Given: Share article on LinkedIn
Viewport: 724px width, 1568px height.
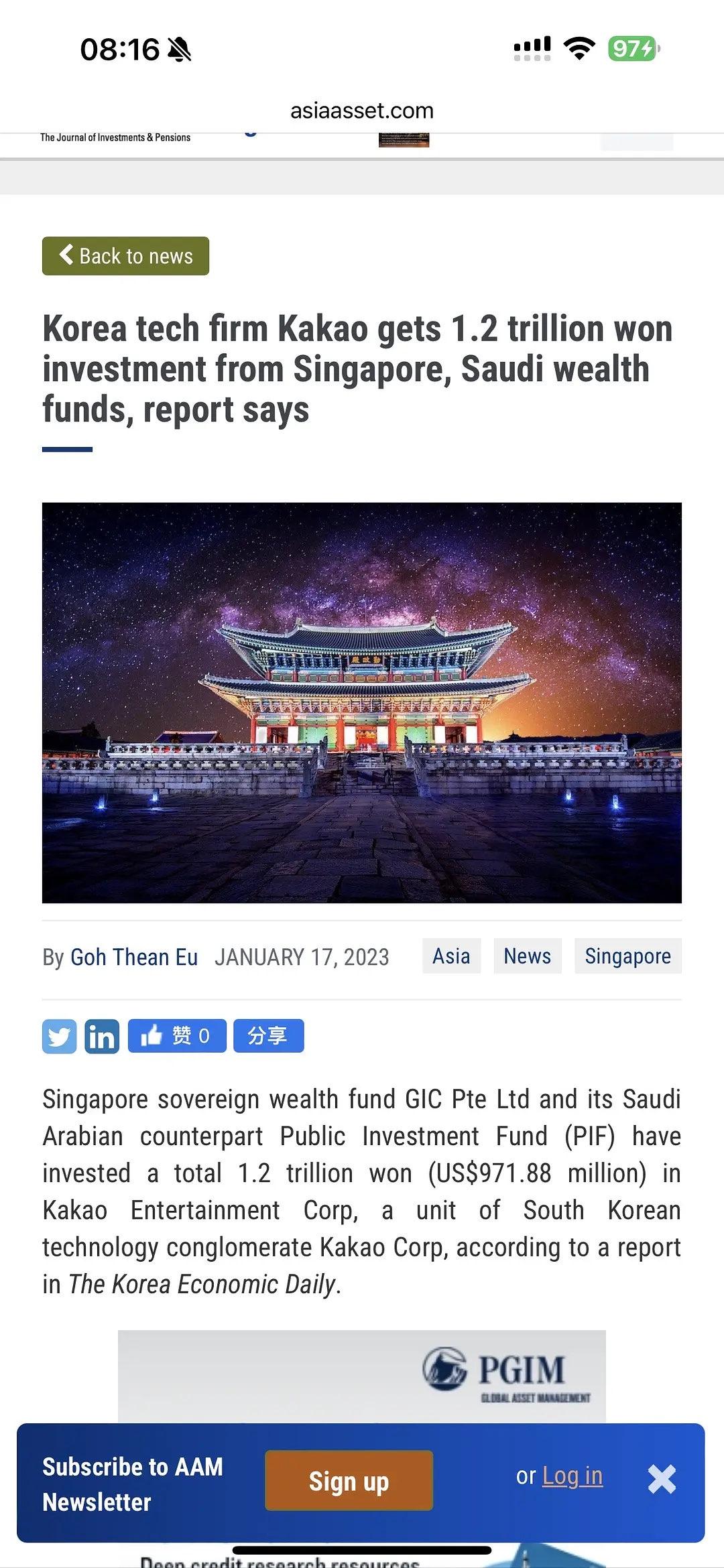Looking at the screenshot, I should (102, 1036).
